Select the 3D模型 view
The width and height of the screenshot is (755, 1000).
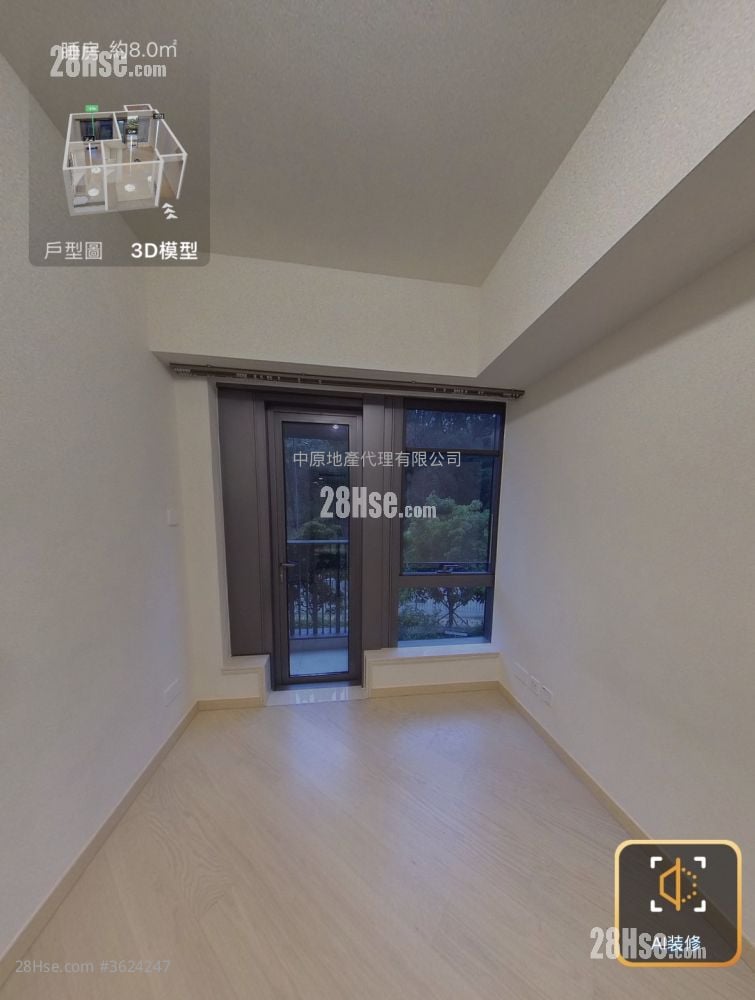[164, 250]
